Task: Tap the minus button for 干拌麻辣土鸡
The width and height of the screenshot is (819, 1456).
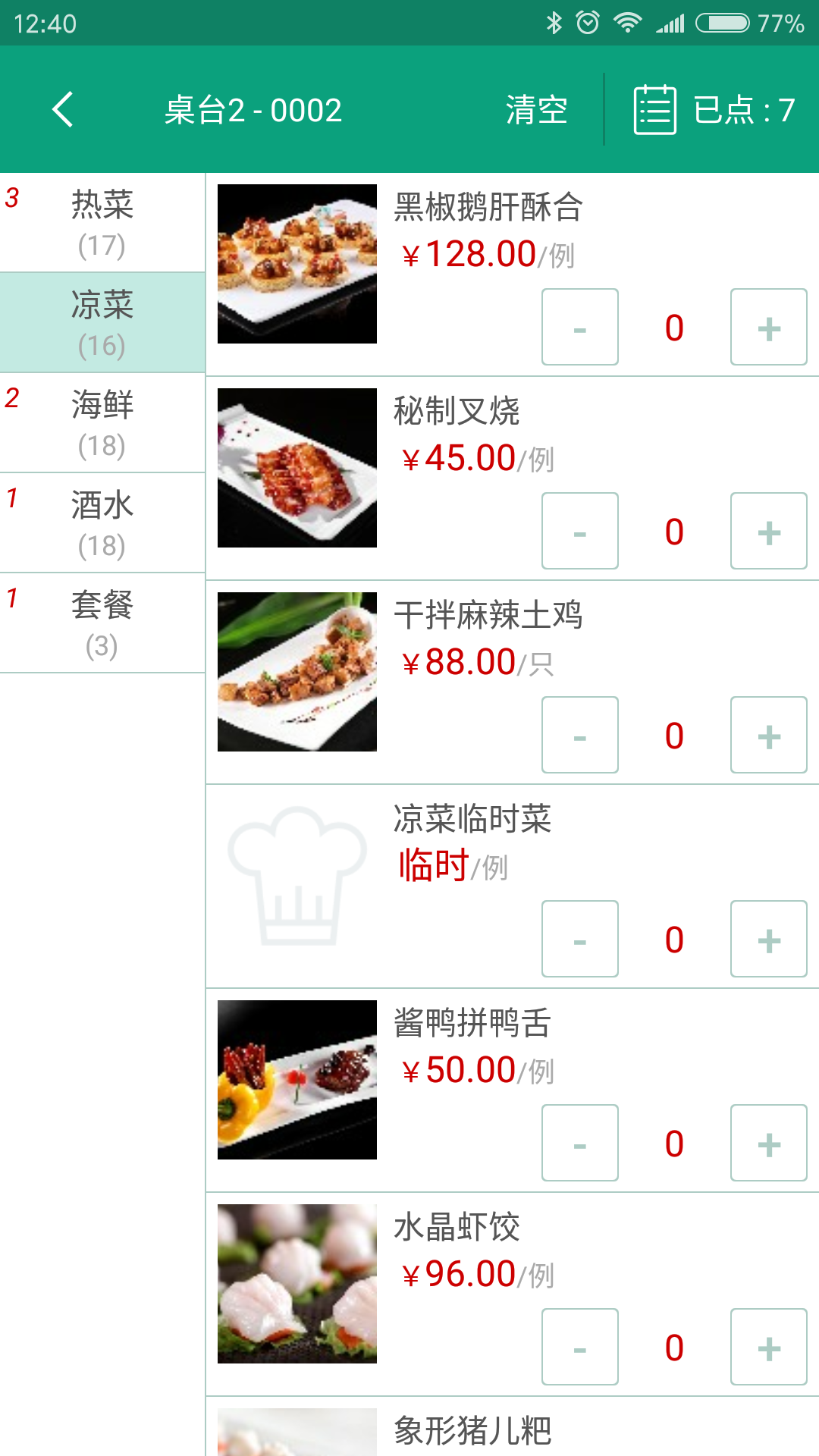Action: (x=580, y=735)
